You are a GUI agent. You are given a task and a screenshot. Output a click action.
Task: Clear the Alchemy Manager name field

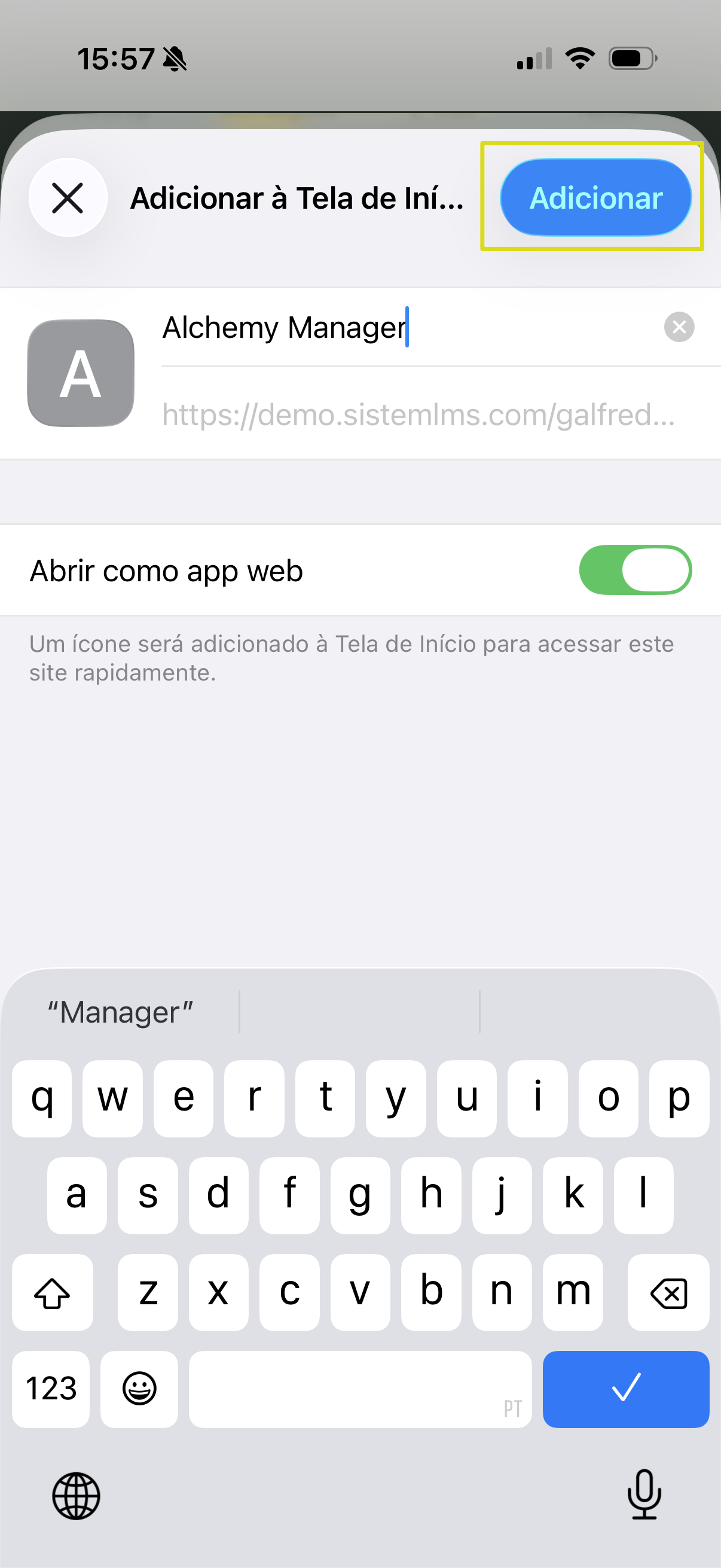point(679,328)
